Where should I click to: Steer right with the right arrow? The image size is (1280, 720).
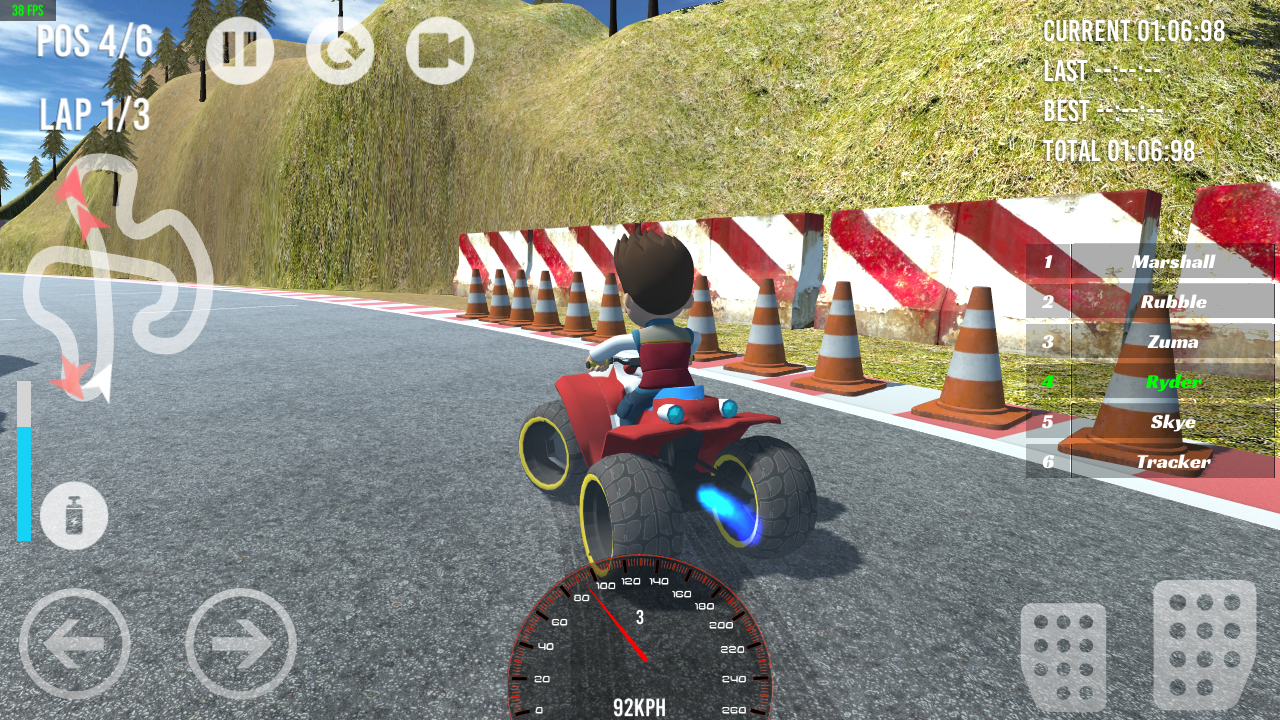coord(241,644)
